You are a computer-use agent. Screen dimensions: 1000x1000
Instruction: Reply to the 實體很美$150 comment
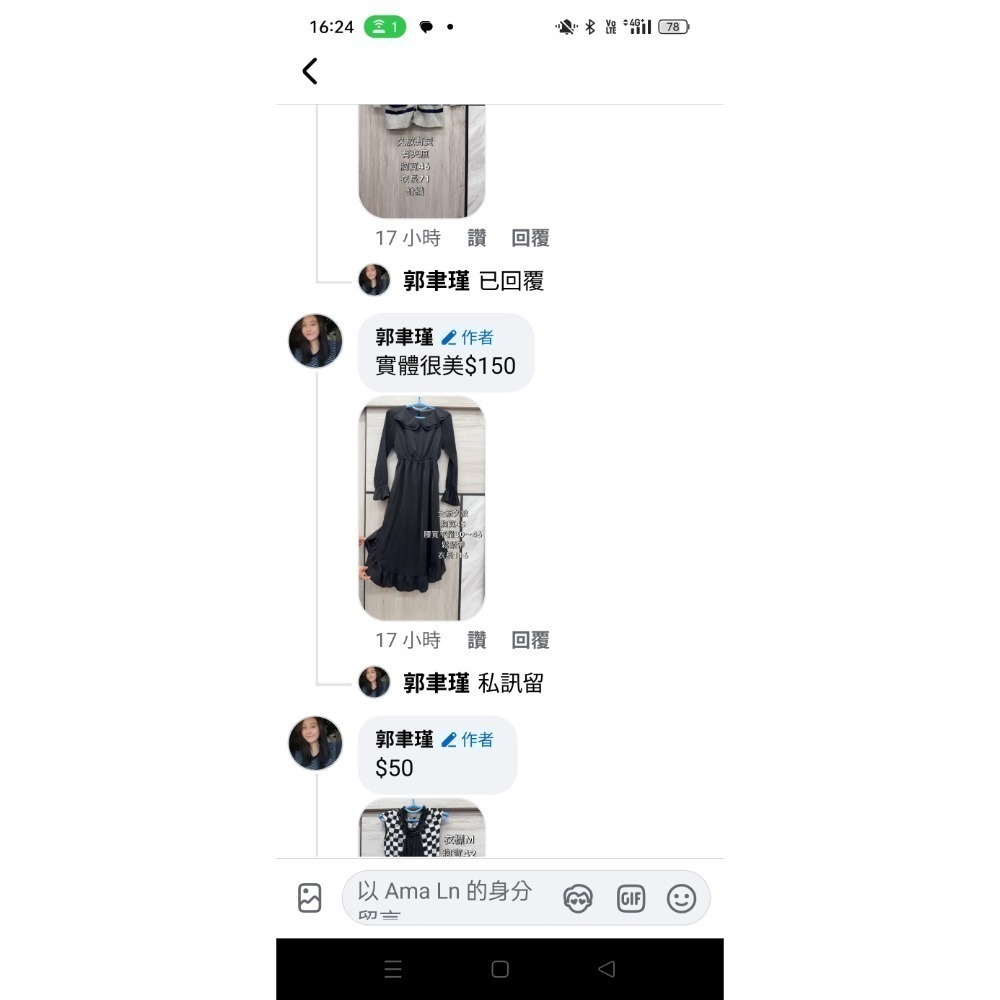point(530,640)
